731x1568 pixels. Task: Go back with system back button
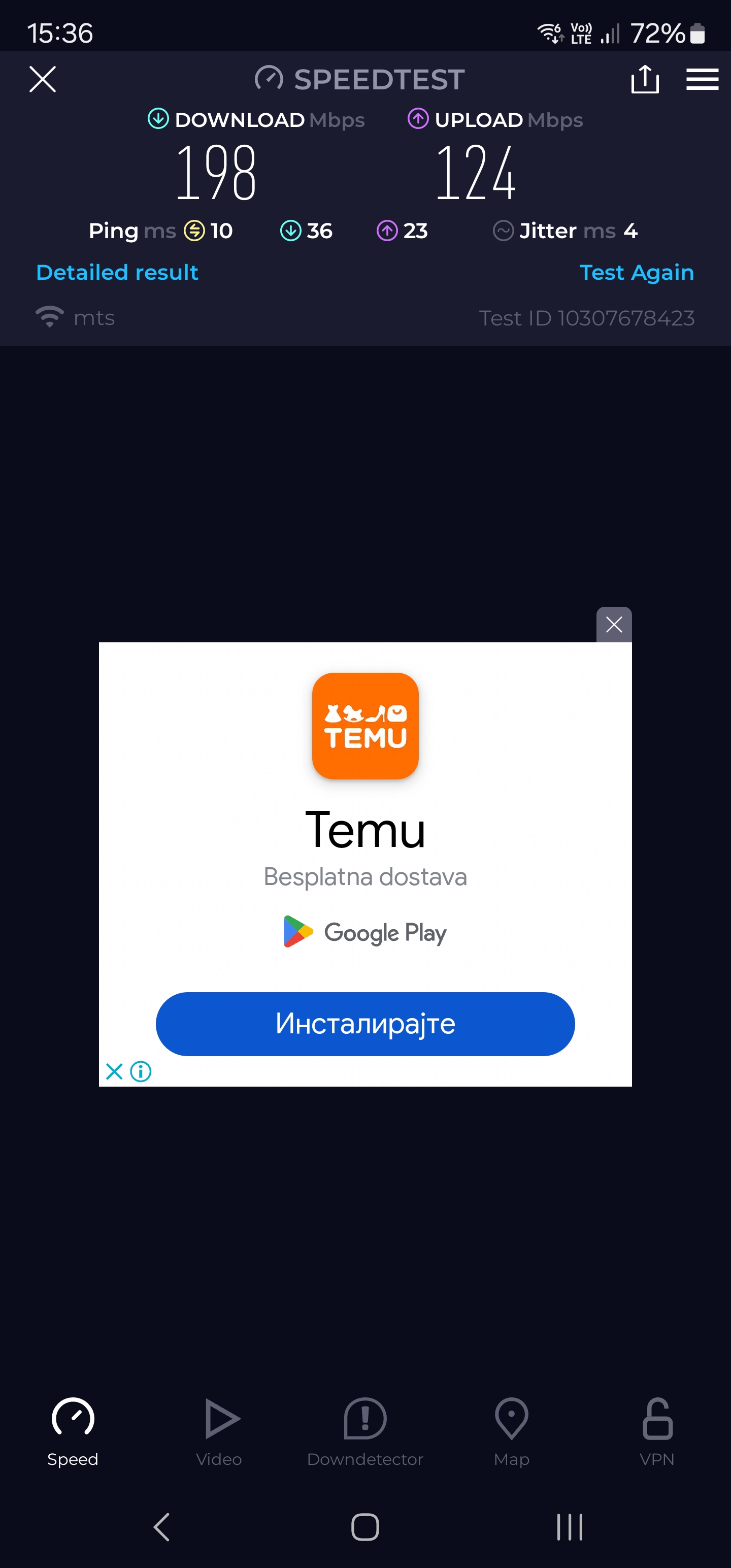pos(161,1526)
